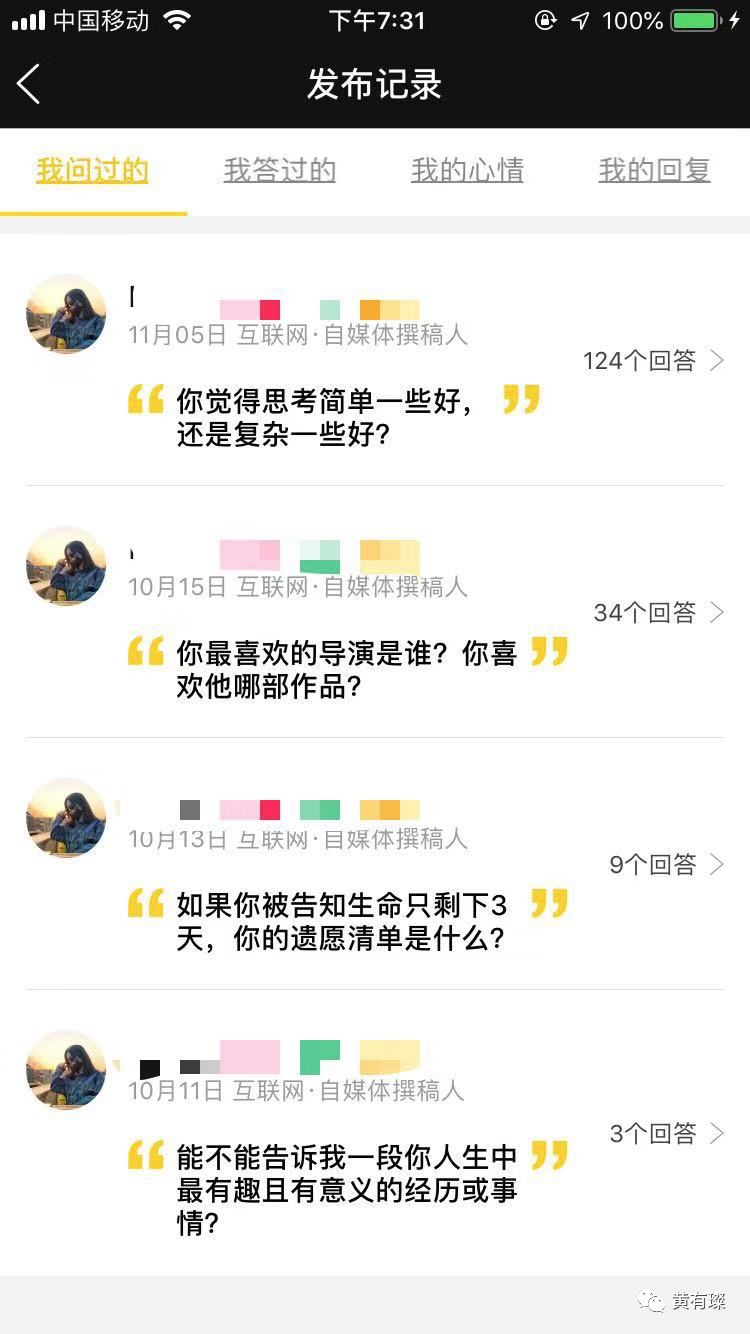
Task: Tap the quote mark icon before 你觉得思考简单一些好
Action: [x=144, y=398]
